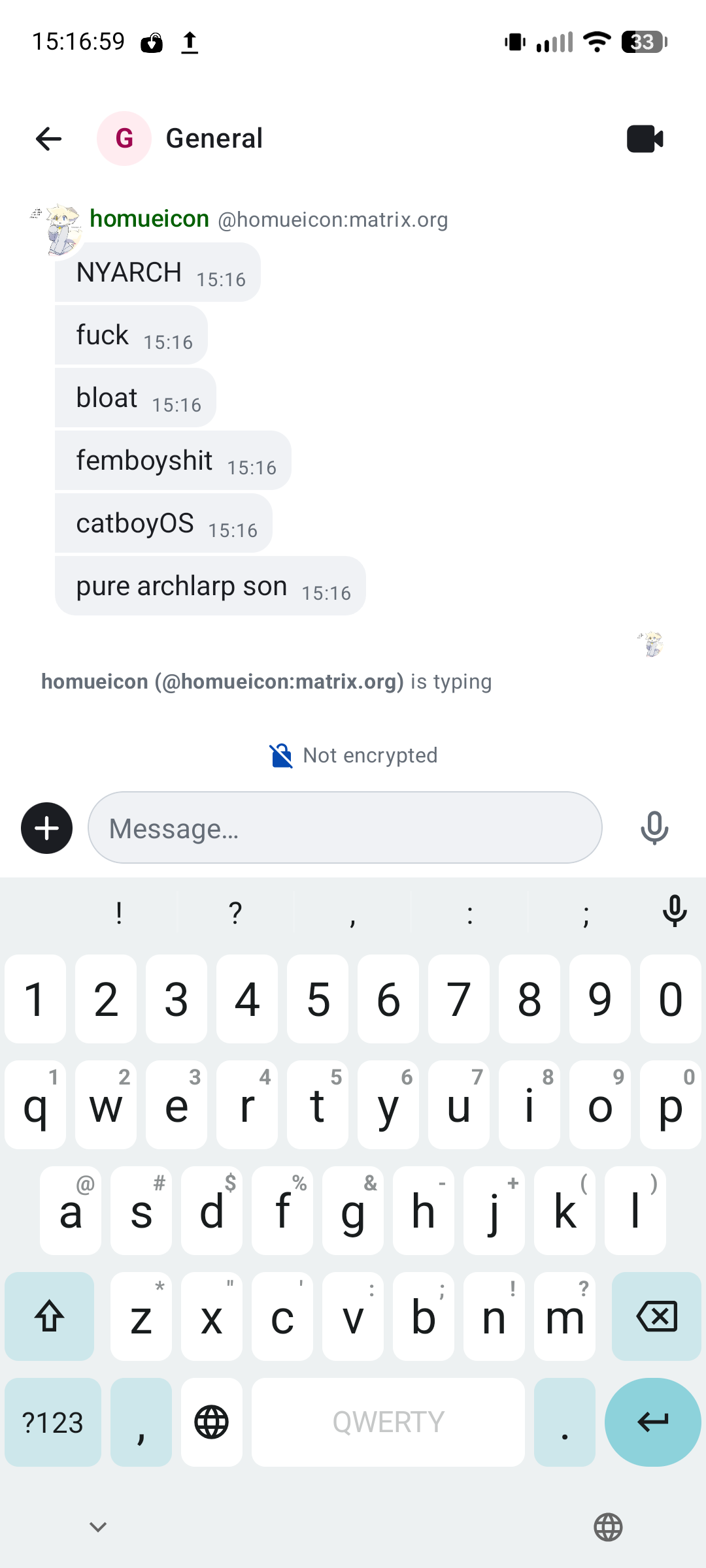706x1568 pixels.
Task: Record a voice message with the microphone
Action: click(x=654, y=828)
